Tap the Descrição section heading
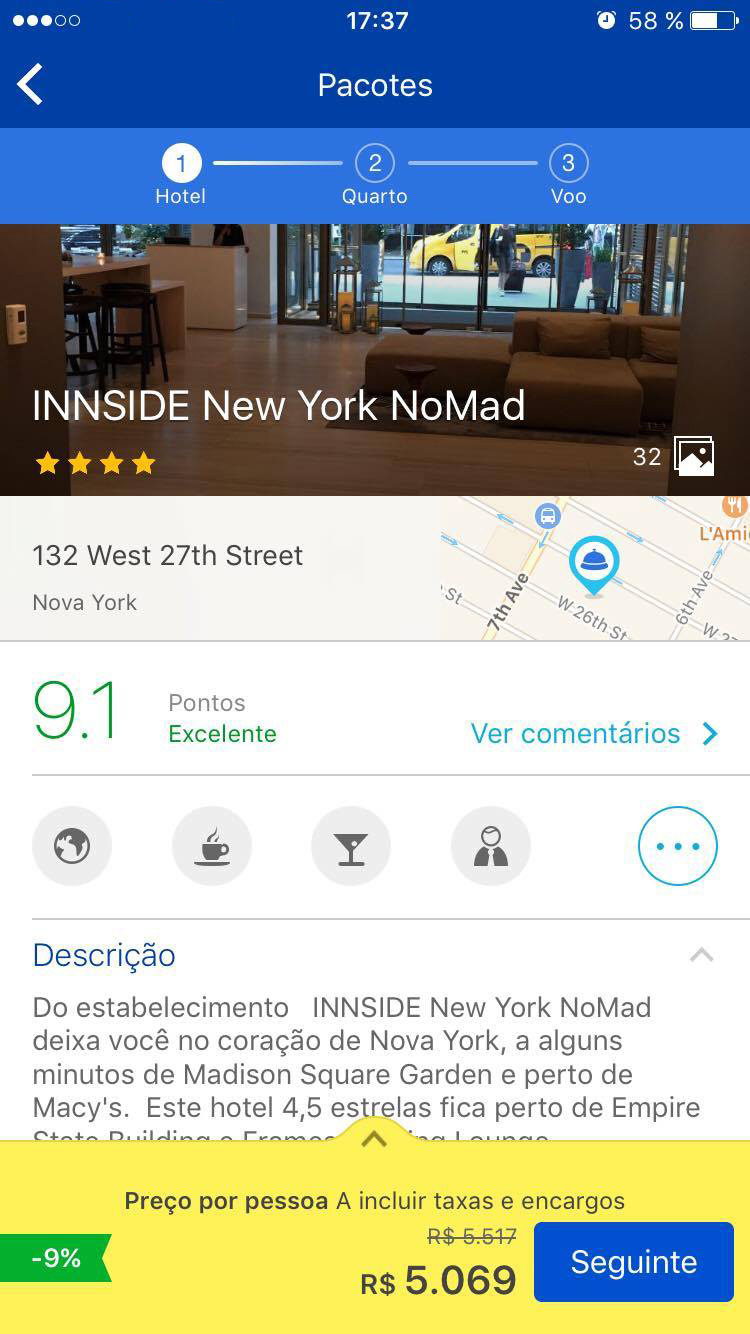750x1334 pixels. pos(103,955)
